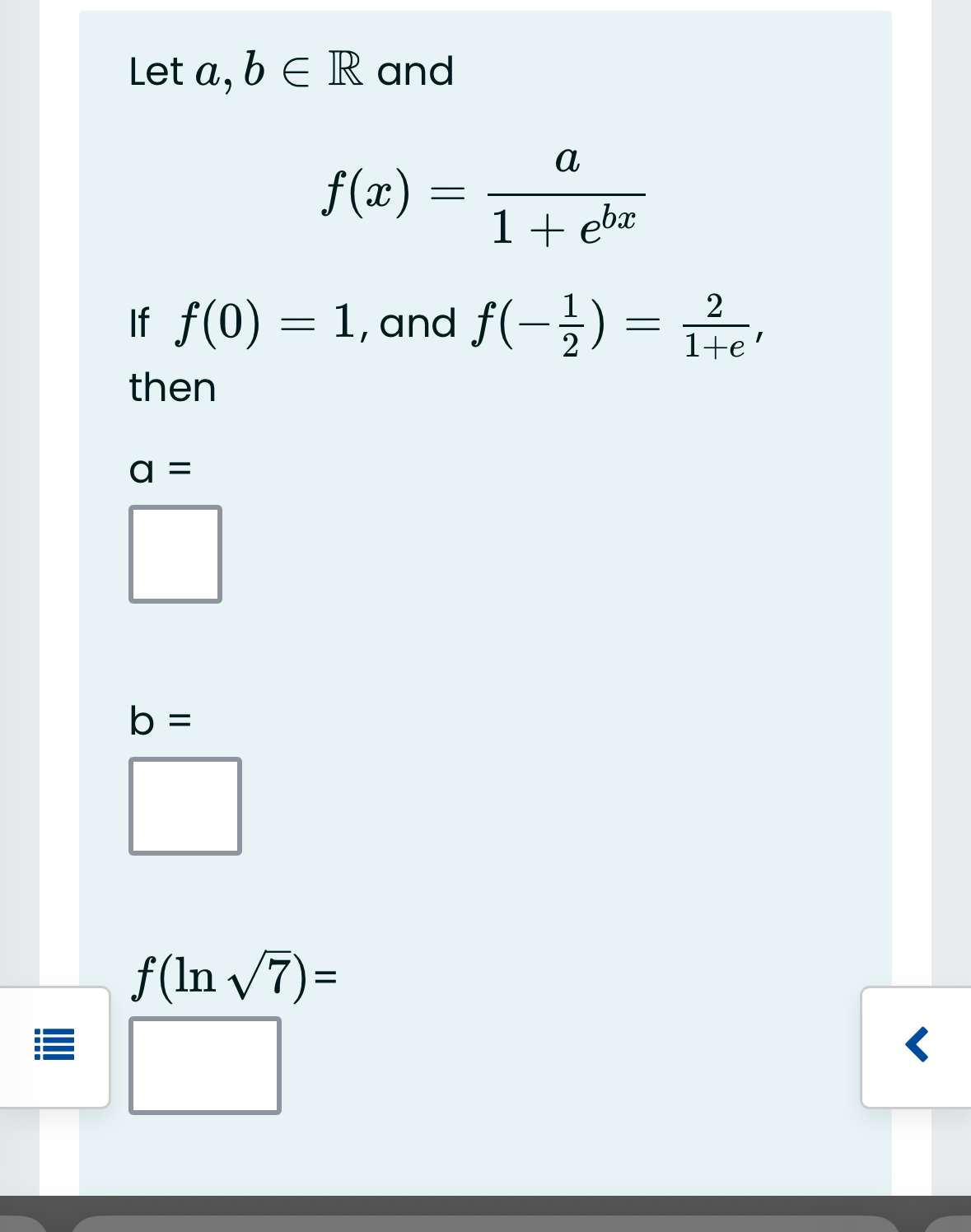Tap the answer box for a =
This screenshot has height=1232, width=971.
pyautogui.click(x=175, y=553)
